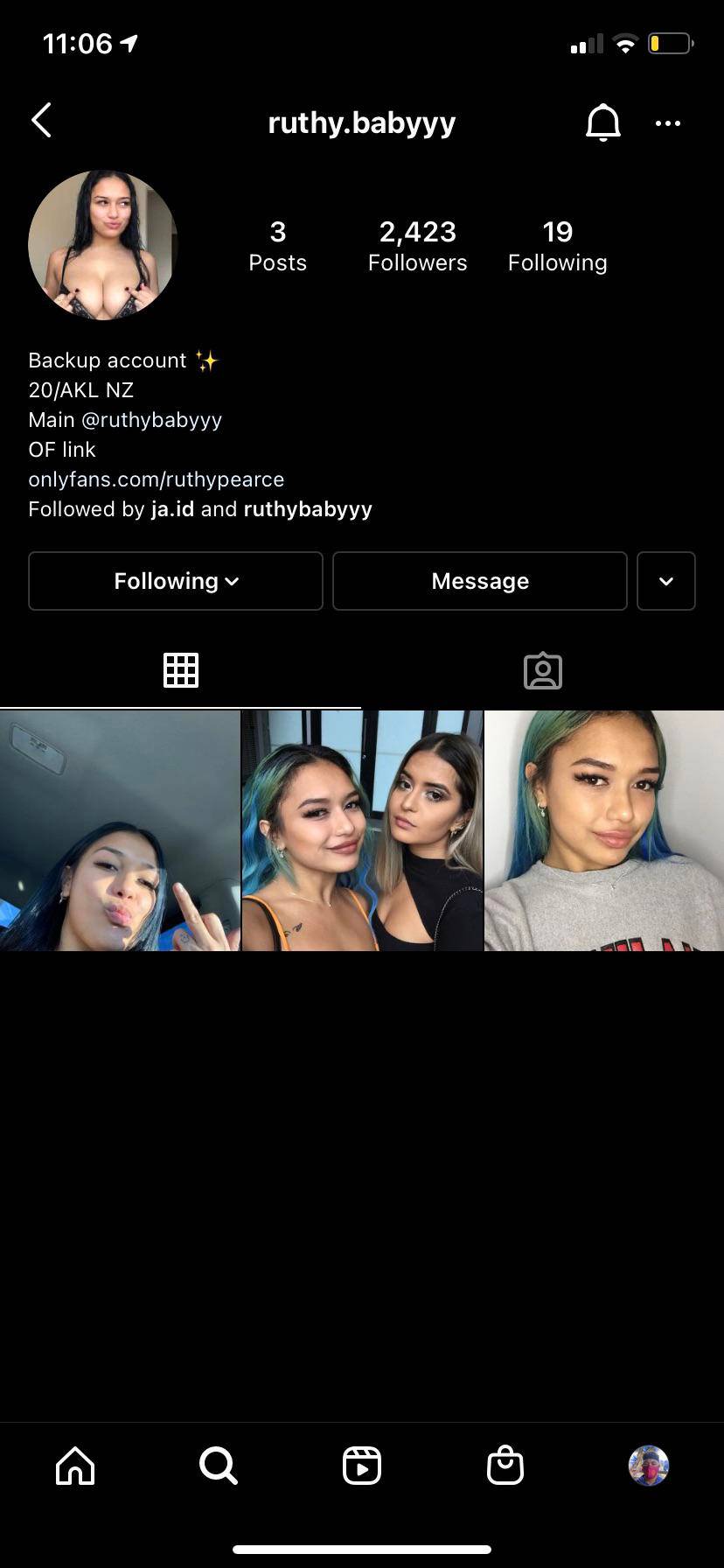The image size is (724, 1568).
Task: Open the onlyfans.com/ruthypearce link
Action: pyautogui.click(x=156, y=479)
